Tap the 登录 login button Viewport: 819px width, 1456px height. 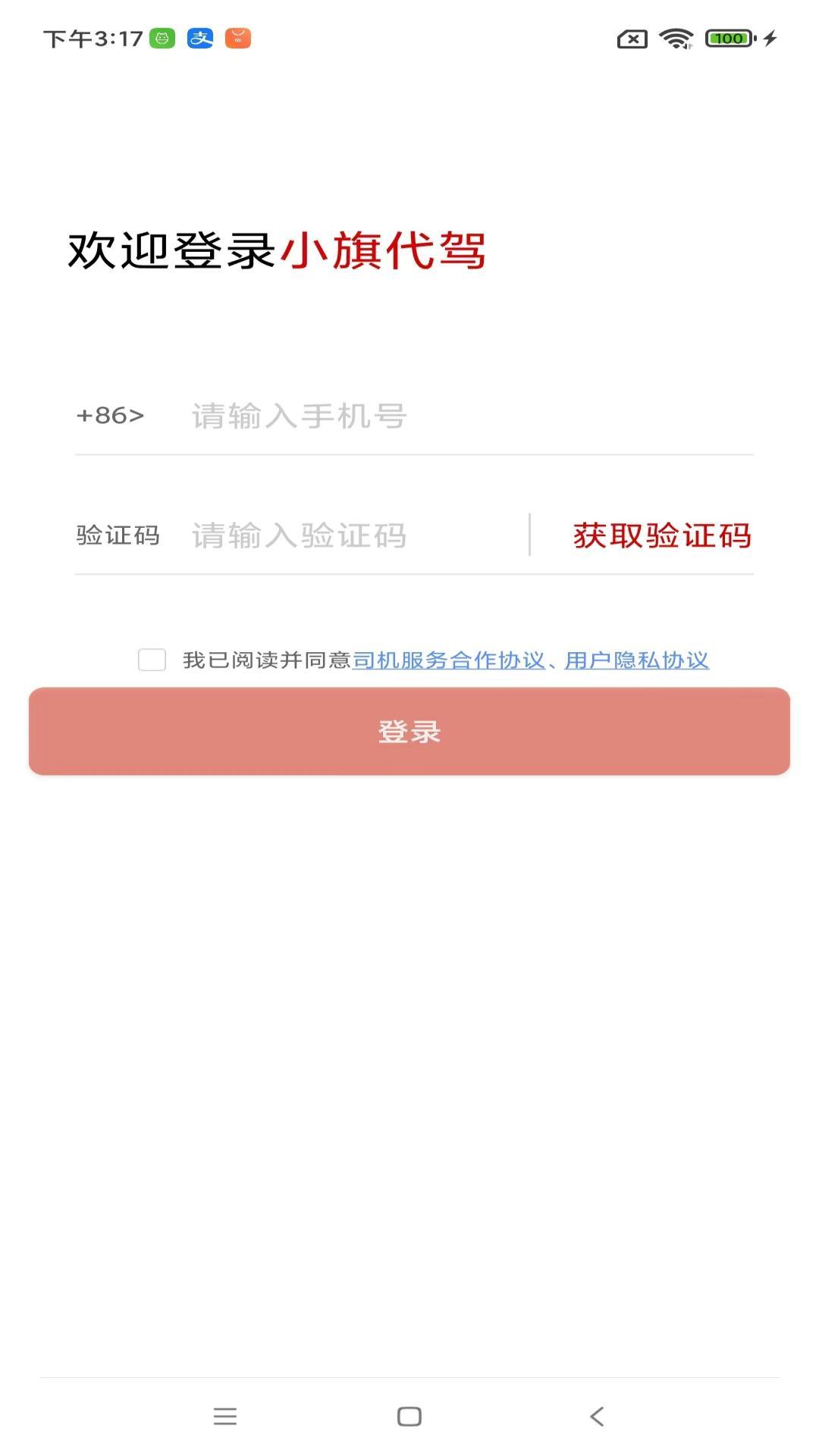click(x=409, y=730)
